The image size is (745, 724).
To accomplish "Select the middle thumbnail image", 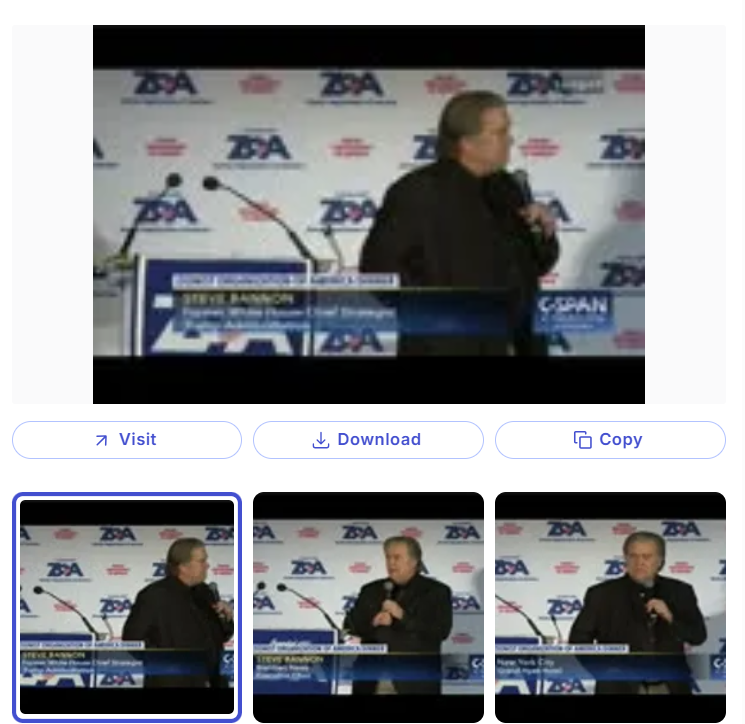I will tap(368, 607).
